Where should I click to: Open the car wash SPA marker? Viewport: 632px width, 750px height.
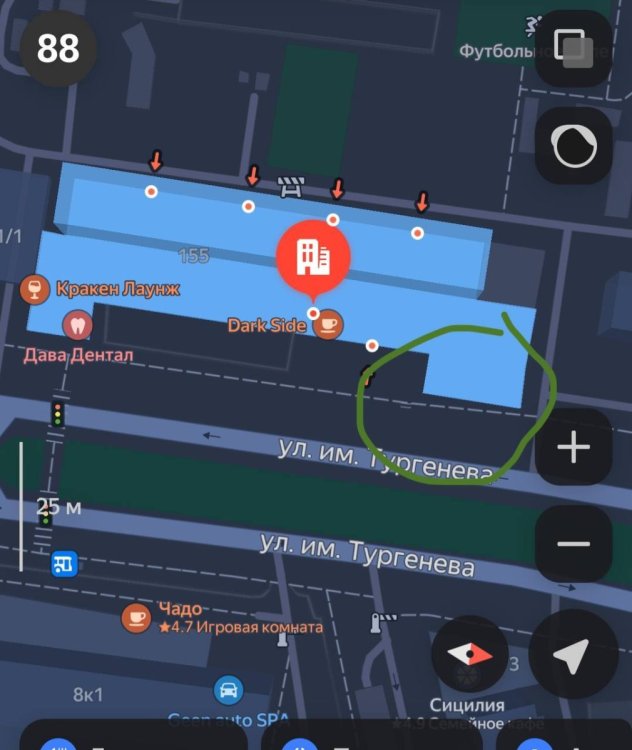point(228,690)
